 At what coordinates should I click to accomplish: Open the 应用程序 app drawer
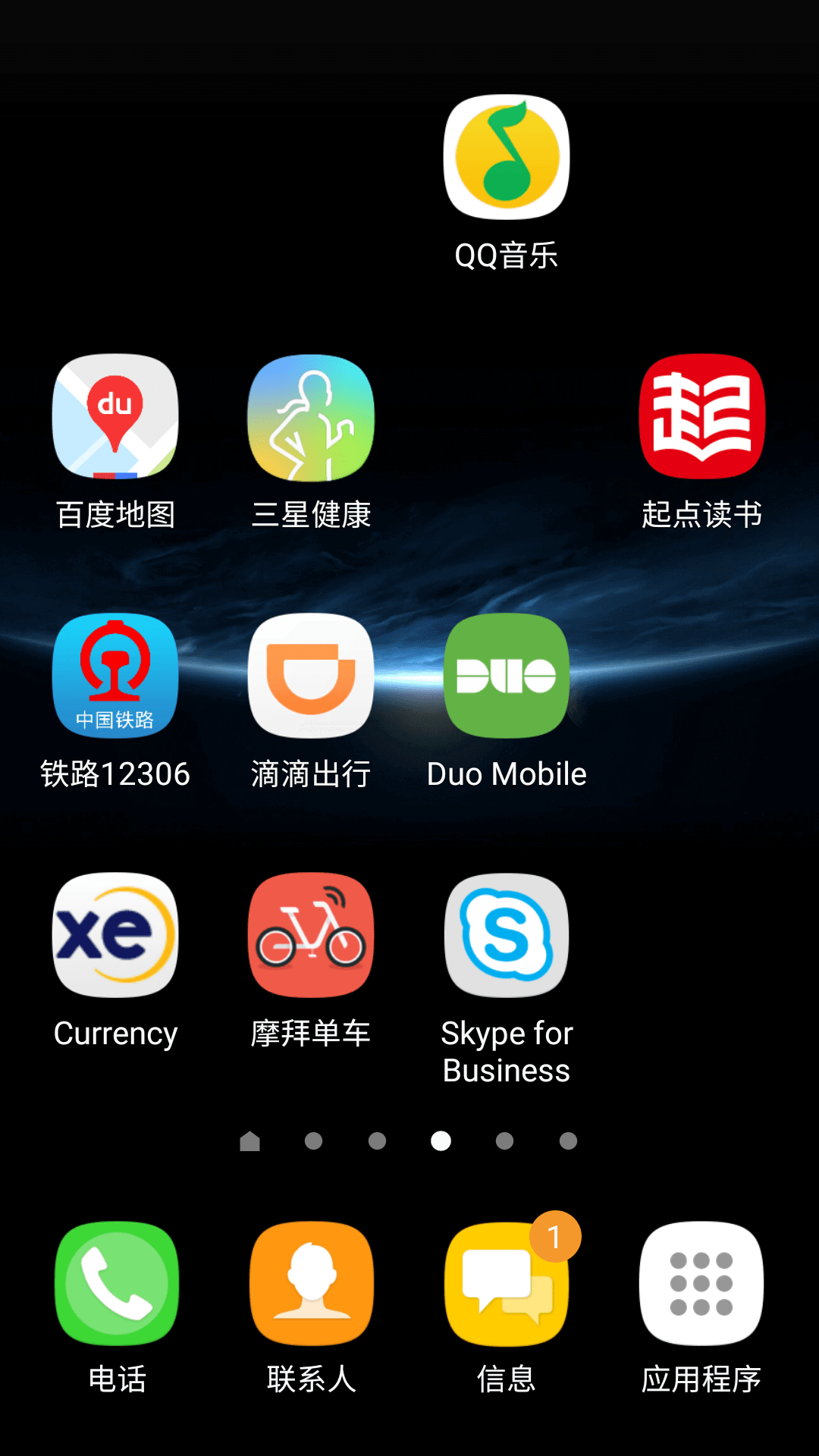click(x=701, y=1283)
